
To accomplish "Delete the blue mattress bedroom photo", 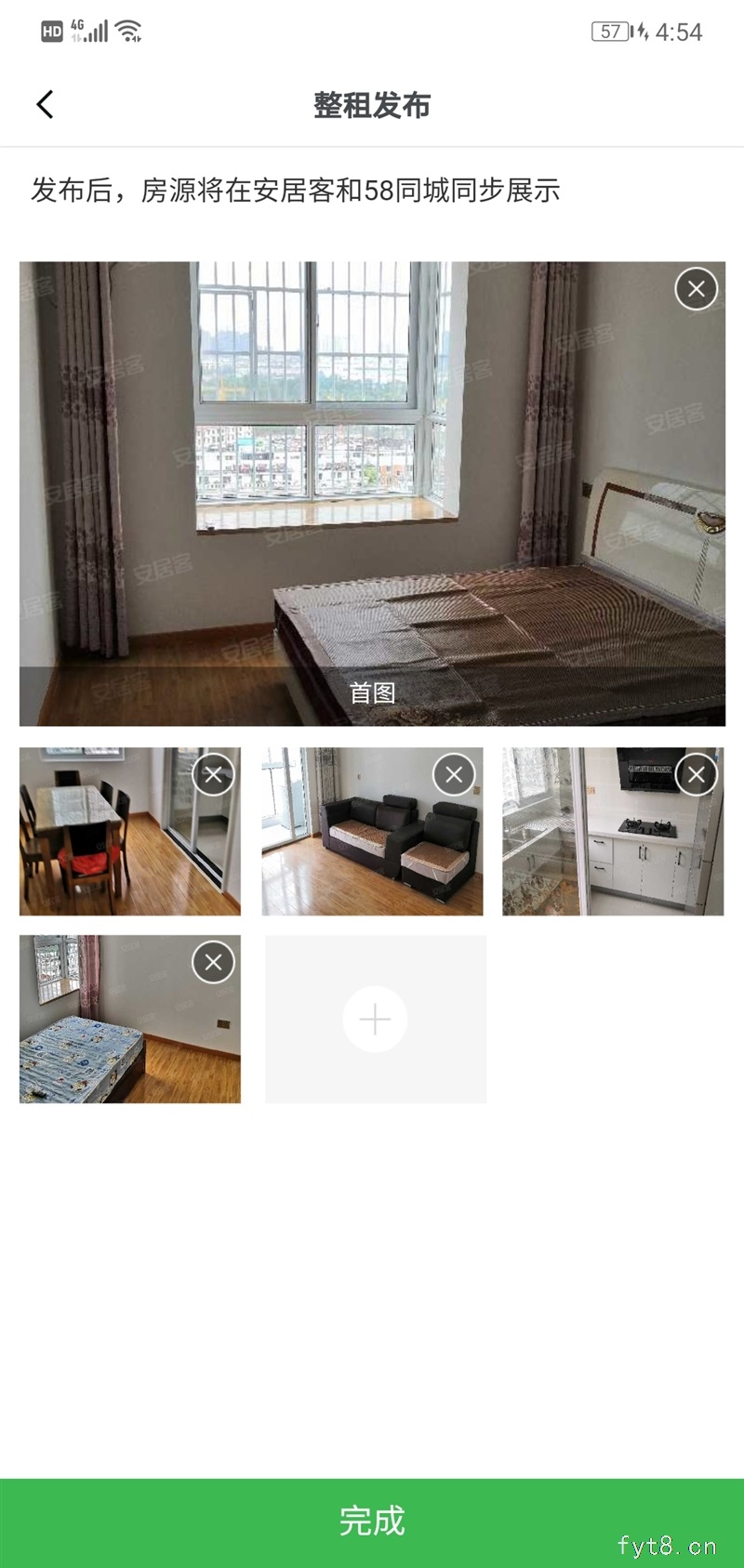I will (x=213, y=962).
